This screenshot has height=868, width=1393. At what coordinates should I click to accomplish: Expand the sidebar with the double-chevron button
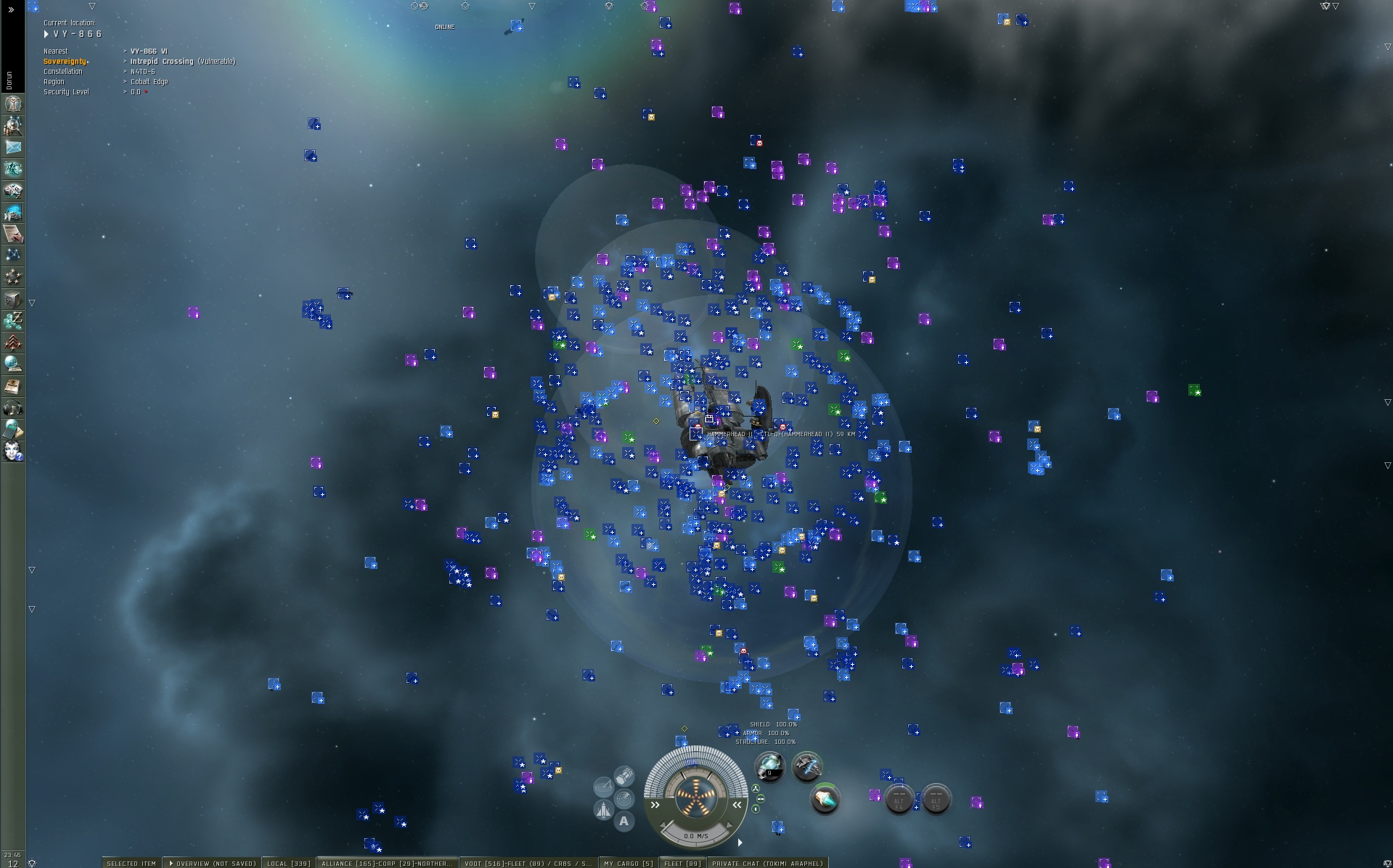(x=11, y=9)
